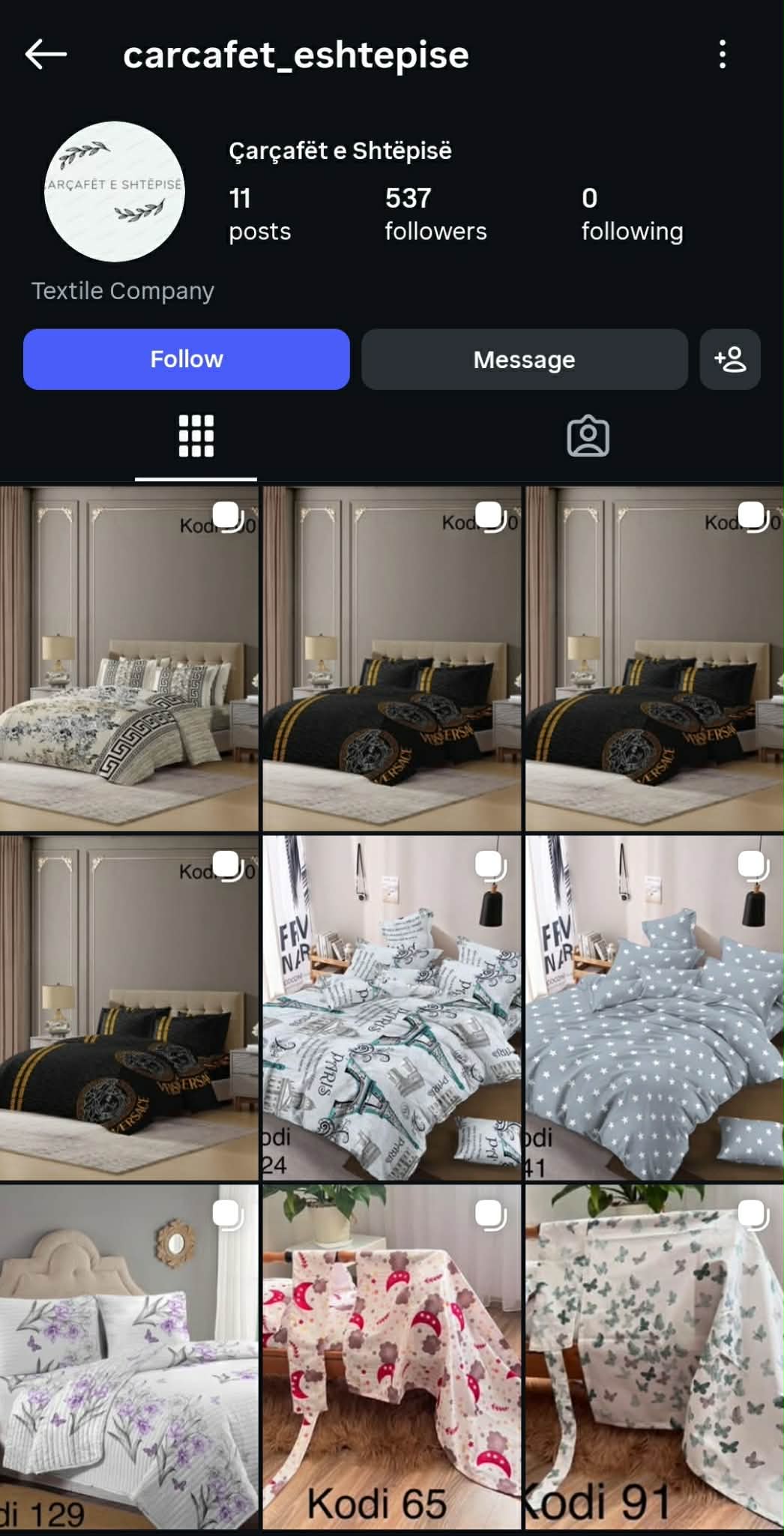The width and height of the screenshot is (784, 1536).
Task: View the profile picture
Action: pos(115,192)
